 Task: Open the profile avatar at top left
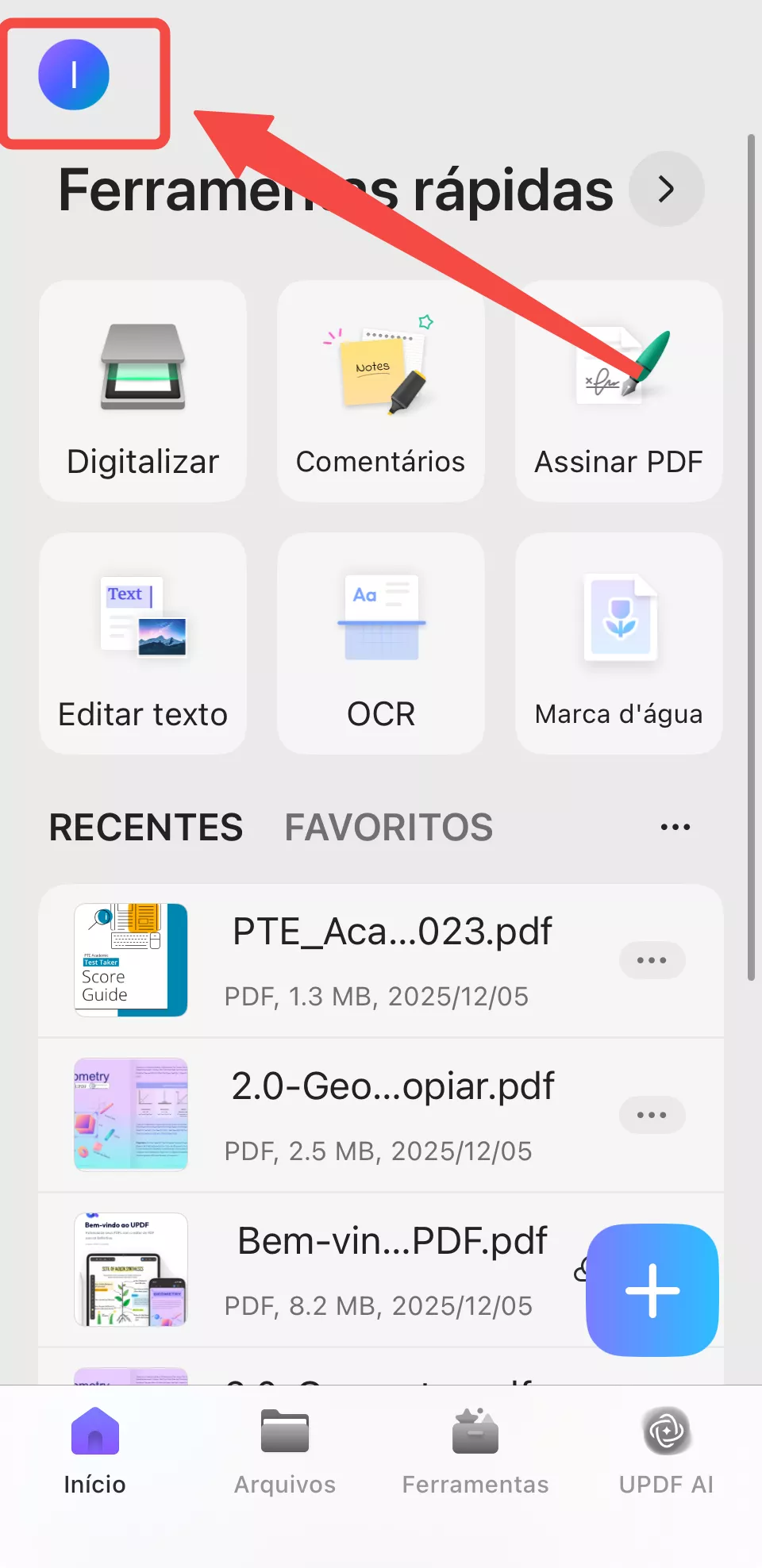(73, 74)
